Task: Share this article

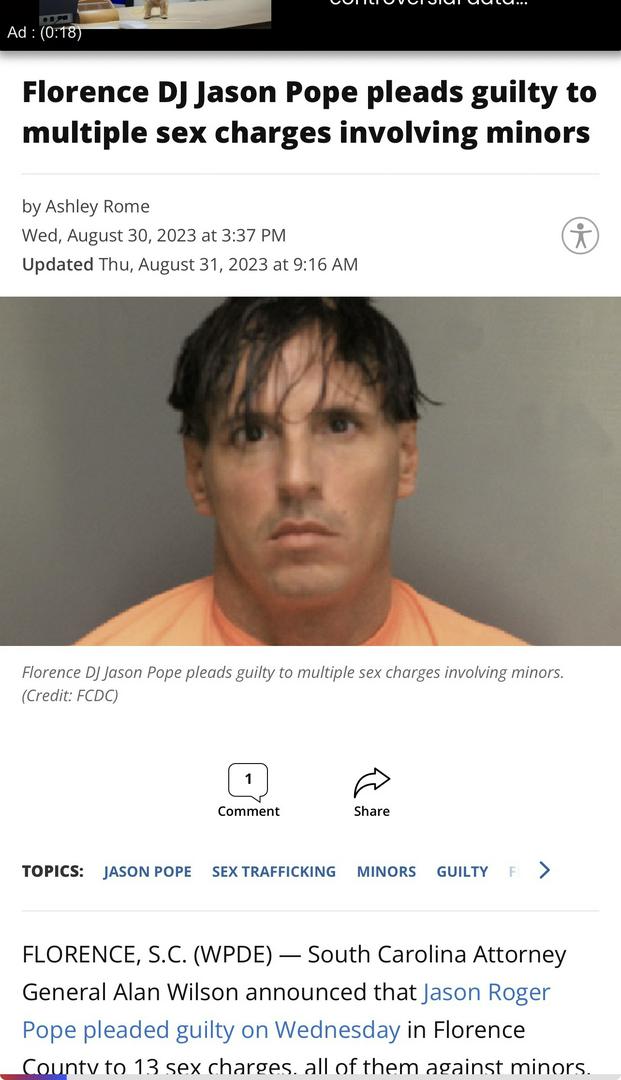Action: 371,790
